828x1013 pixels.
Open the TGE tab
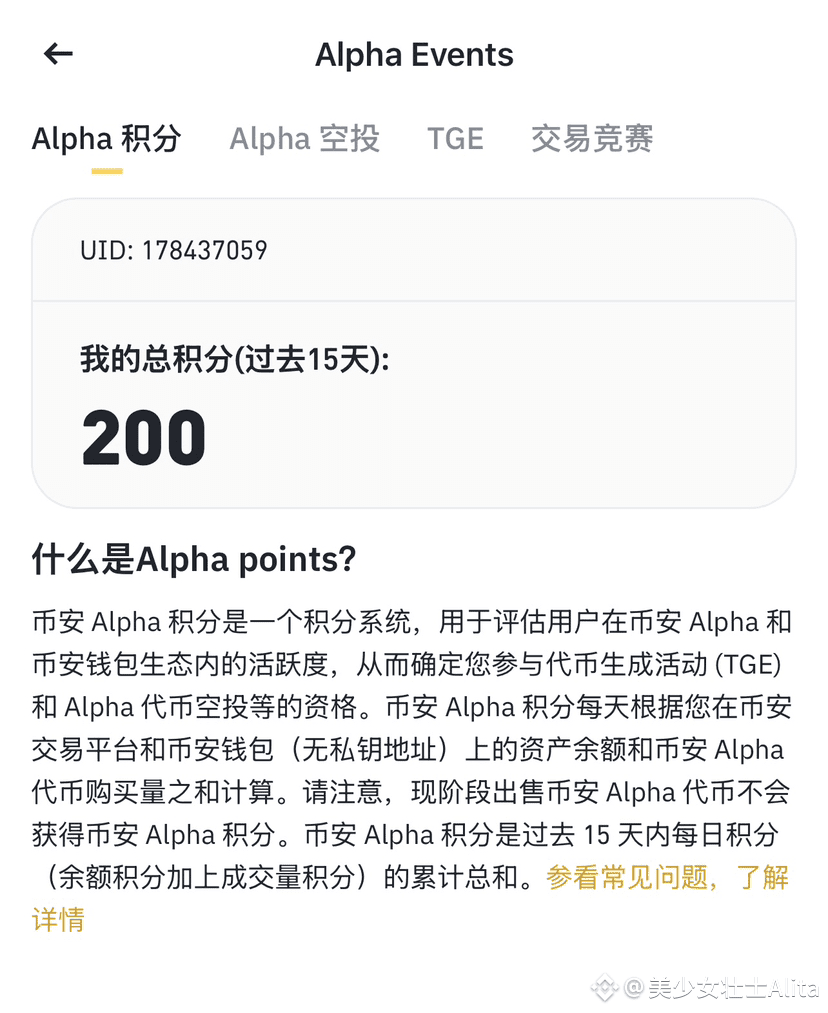click(455, 138)
